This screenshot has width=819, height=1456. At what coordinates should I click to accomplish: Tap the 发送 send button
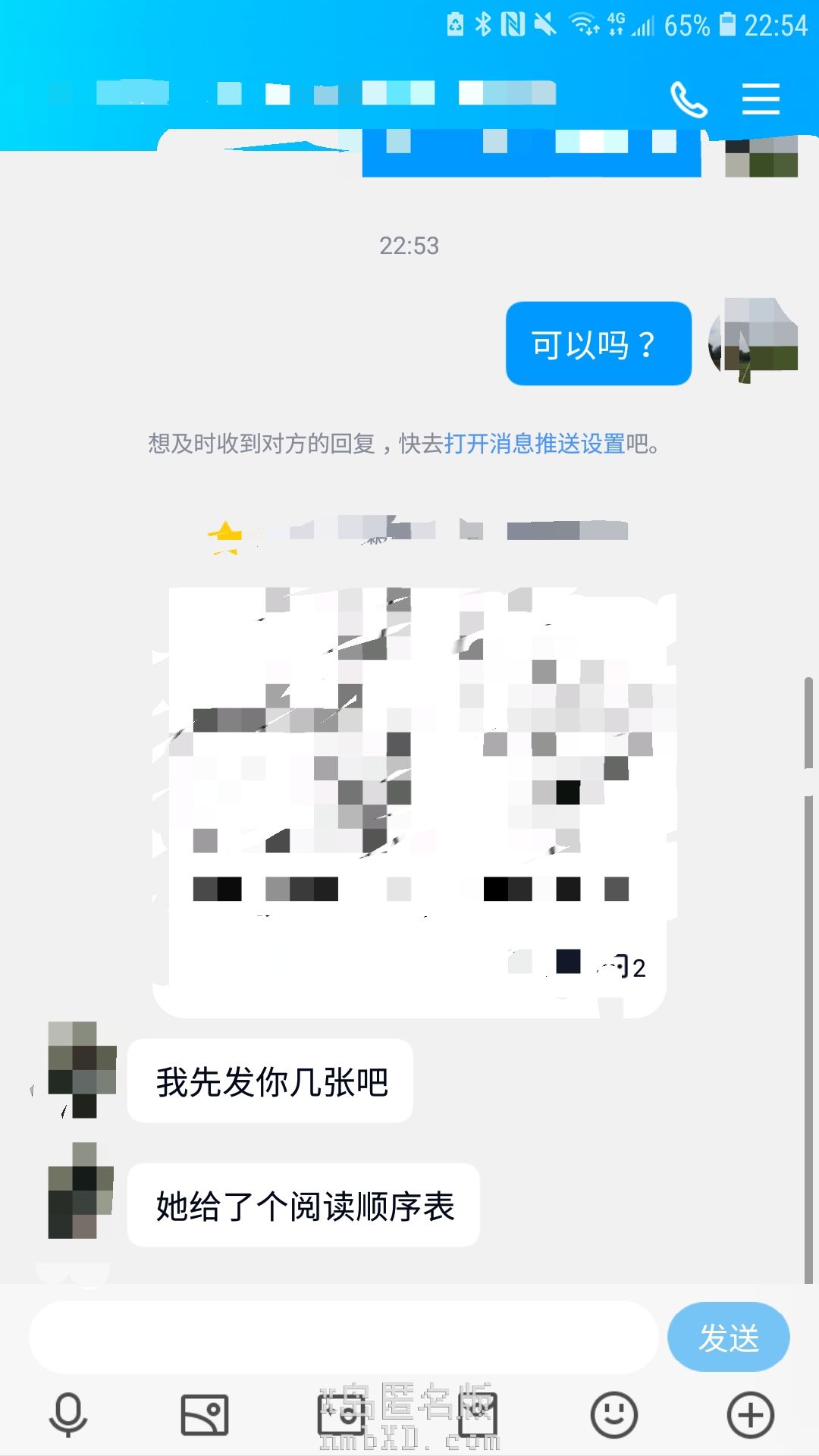click(728, 1338)
